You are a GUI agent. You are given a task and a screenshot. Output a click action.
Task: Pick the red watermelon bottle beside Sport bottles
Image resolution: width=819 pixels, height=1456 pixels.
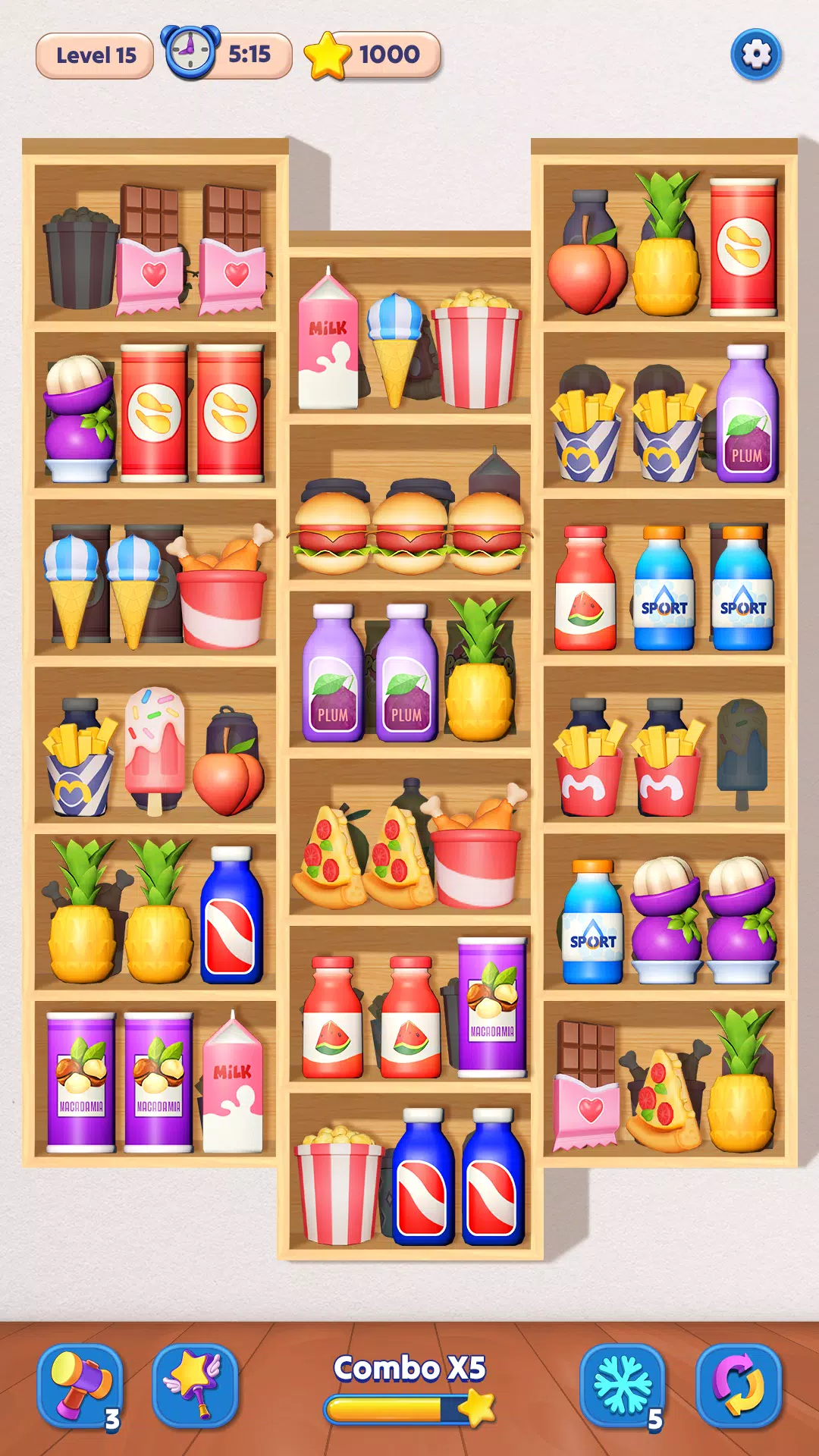pyautogui.click(x=585, y=590)
